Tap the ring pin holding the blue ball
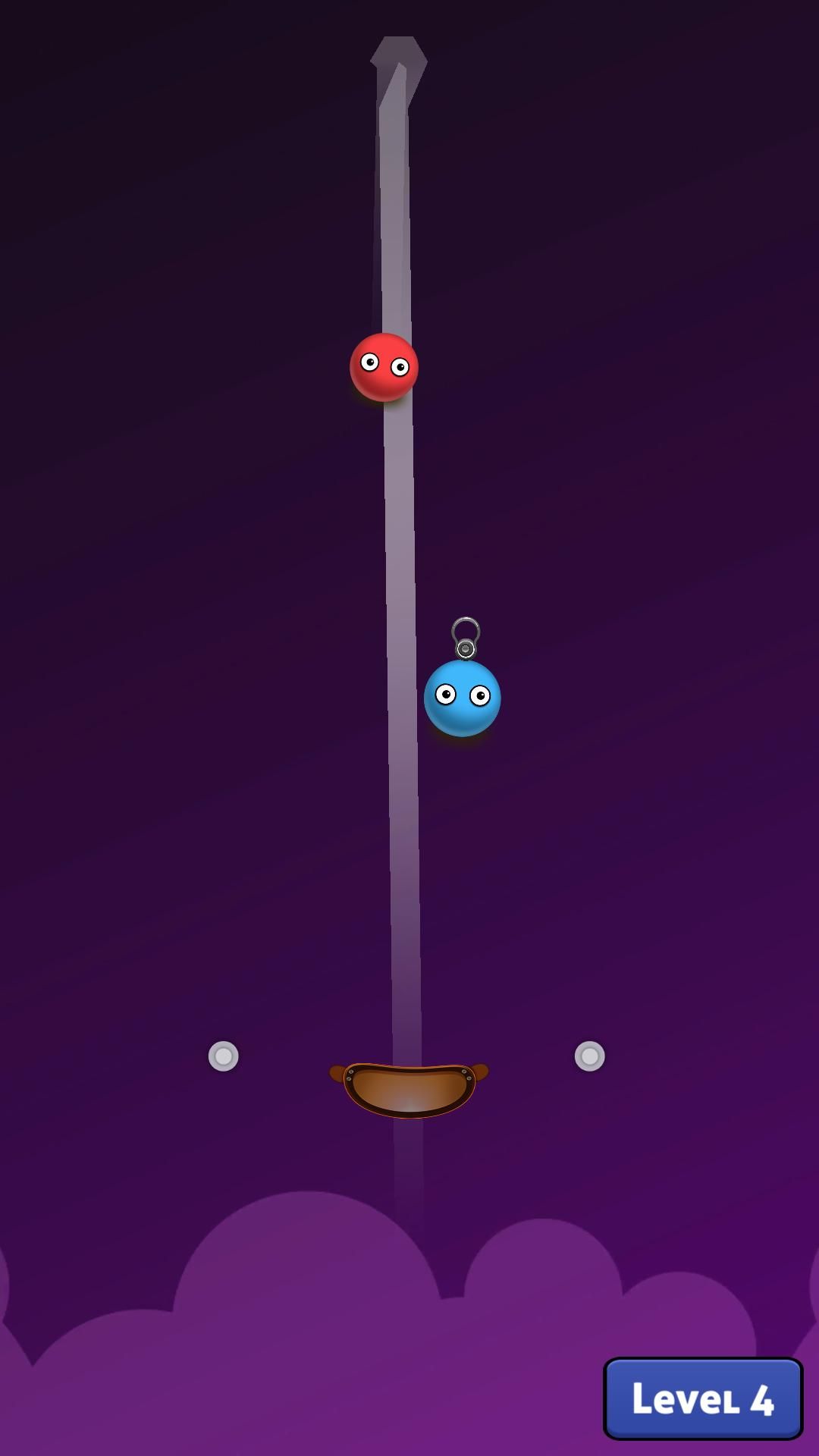 (466, 635)
